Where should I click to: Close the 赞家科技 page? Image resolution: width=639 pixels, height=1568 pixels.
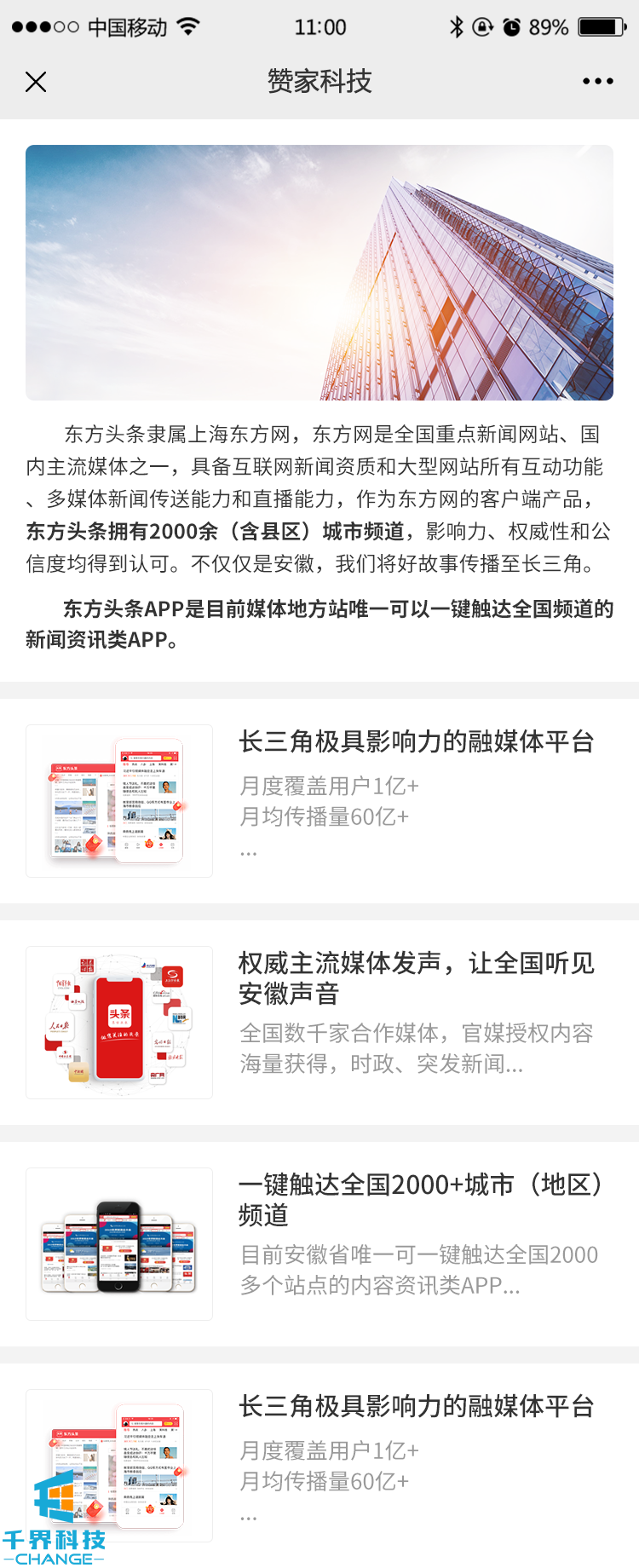click(x=36, y=82)
